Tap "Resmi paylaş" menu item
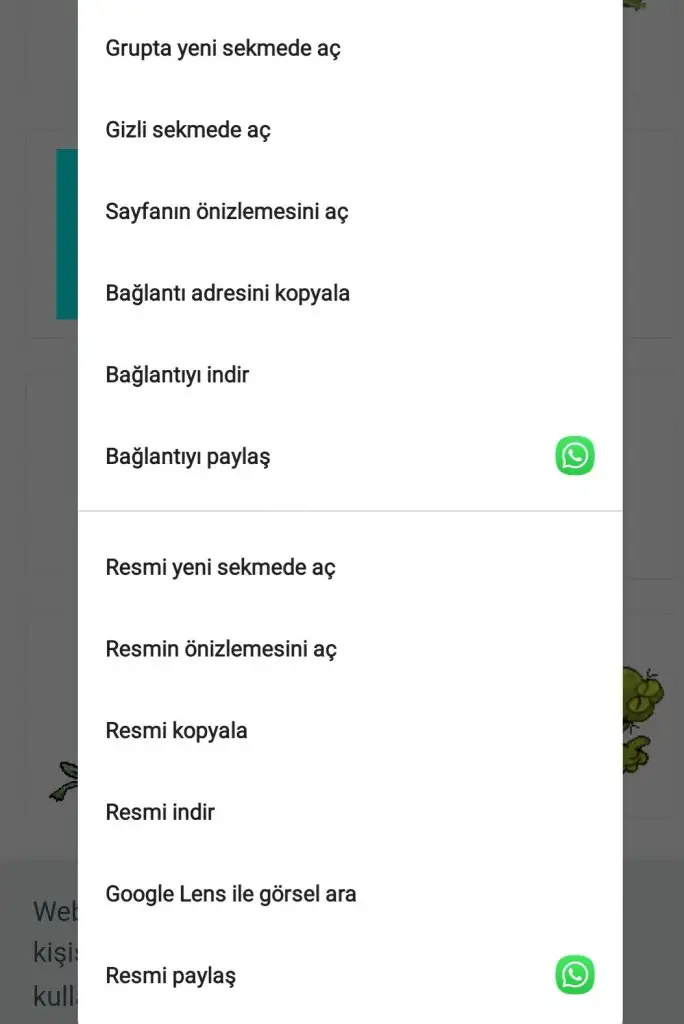This screenshot has height=1024, width=684. click(171, 976)
